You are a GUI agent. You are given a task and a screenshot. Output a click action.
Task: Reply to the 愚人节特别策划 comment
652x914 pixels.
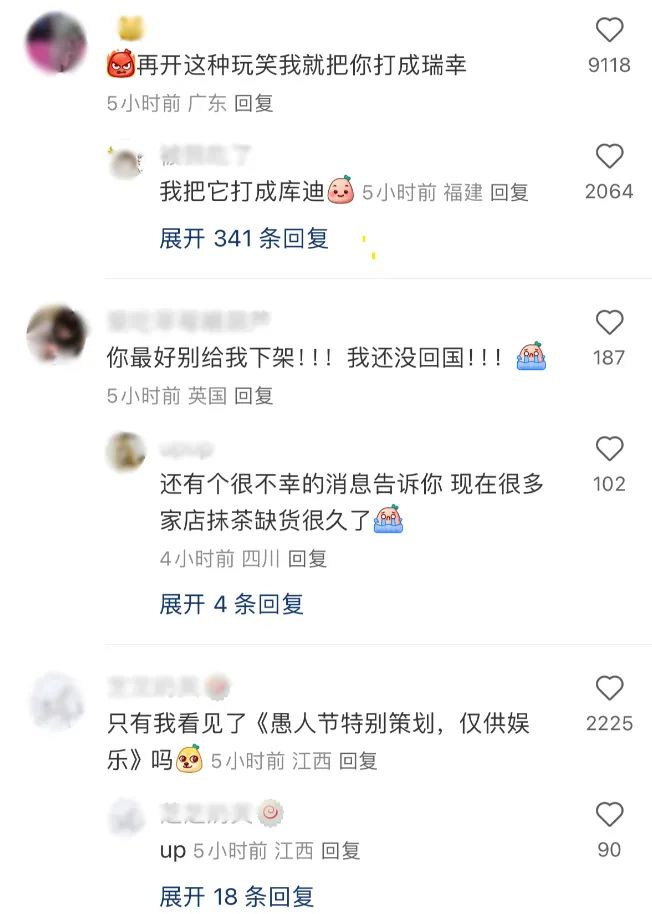(x=358, y=761)
